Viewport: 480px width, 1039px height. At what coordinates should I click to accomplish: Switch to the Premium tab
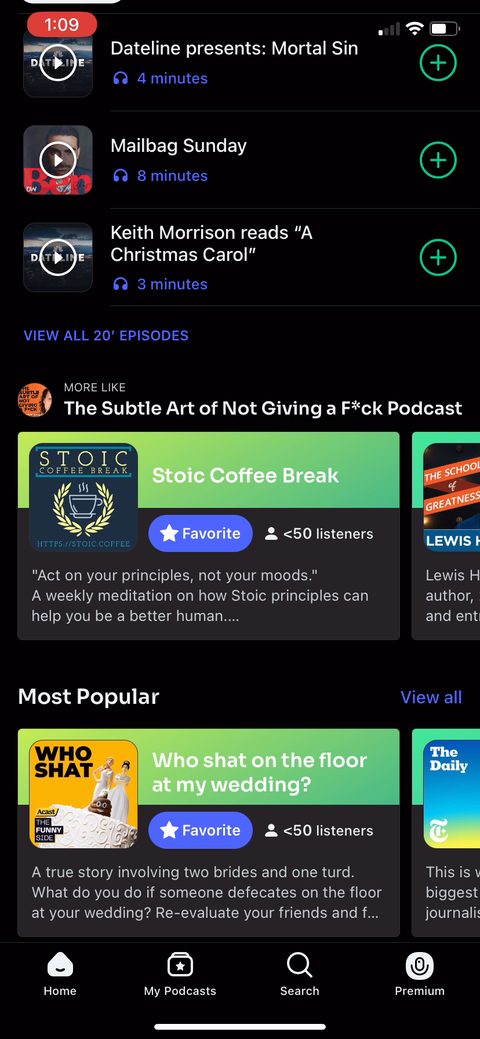point(420,975)
